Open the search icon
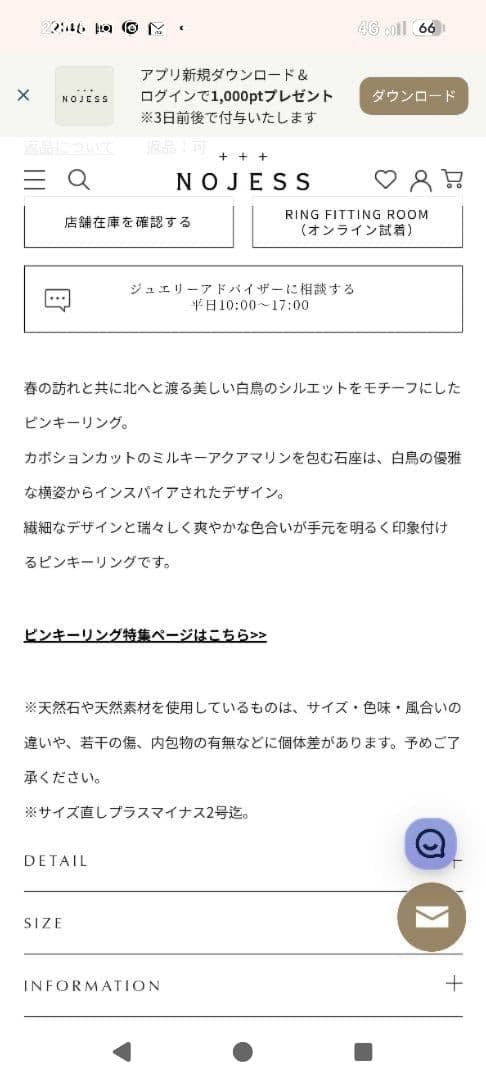 pos(79,180)
